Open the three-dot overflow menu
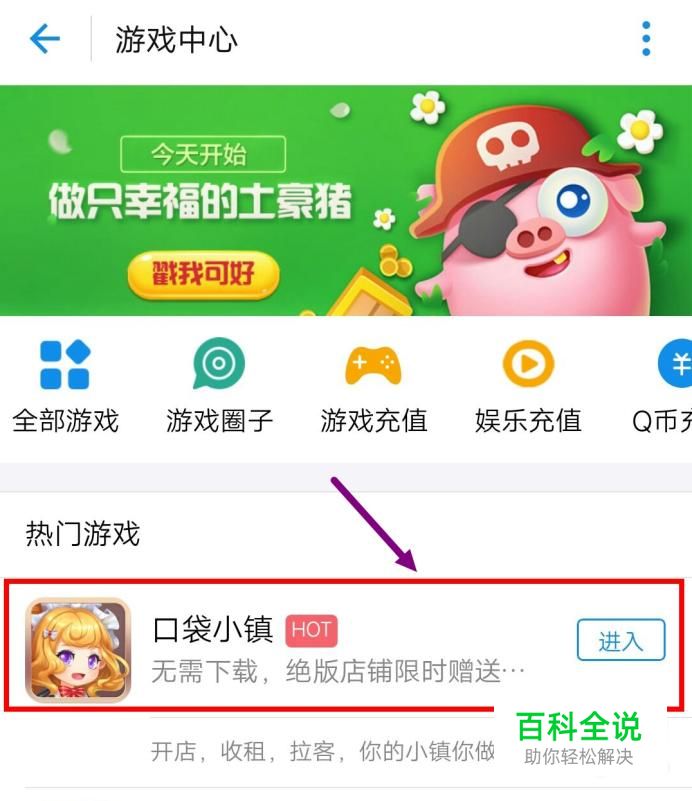The image size is (692, 801). click(x=646, y=39)
